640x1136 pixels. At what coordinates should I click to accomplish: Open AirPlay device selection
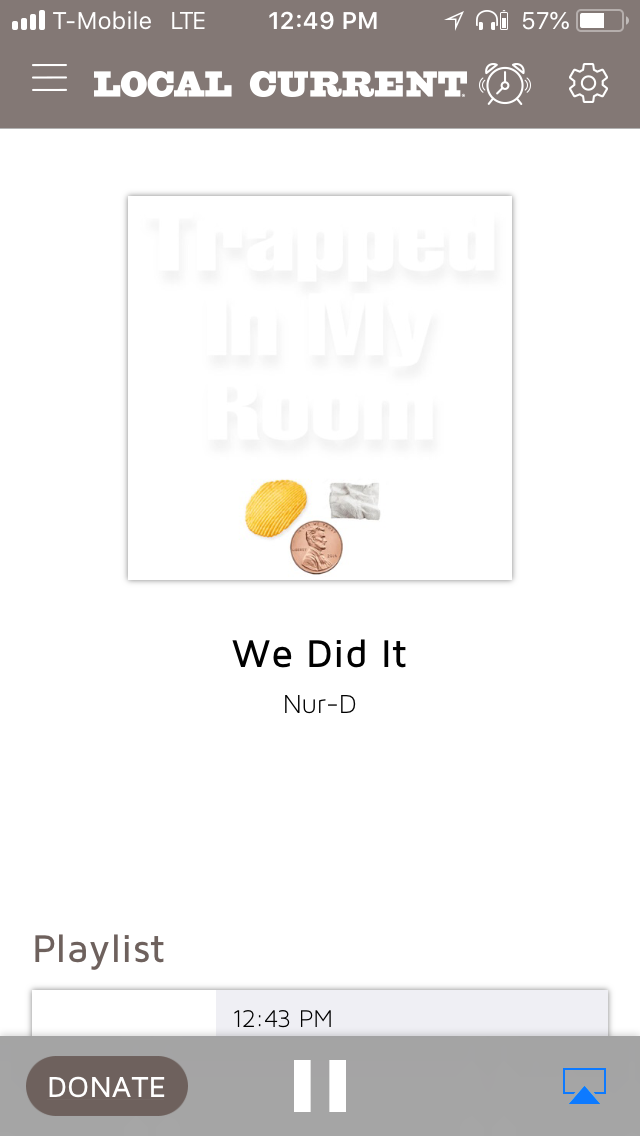(x=584, y=1086)
